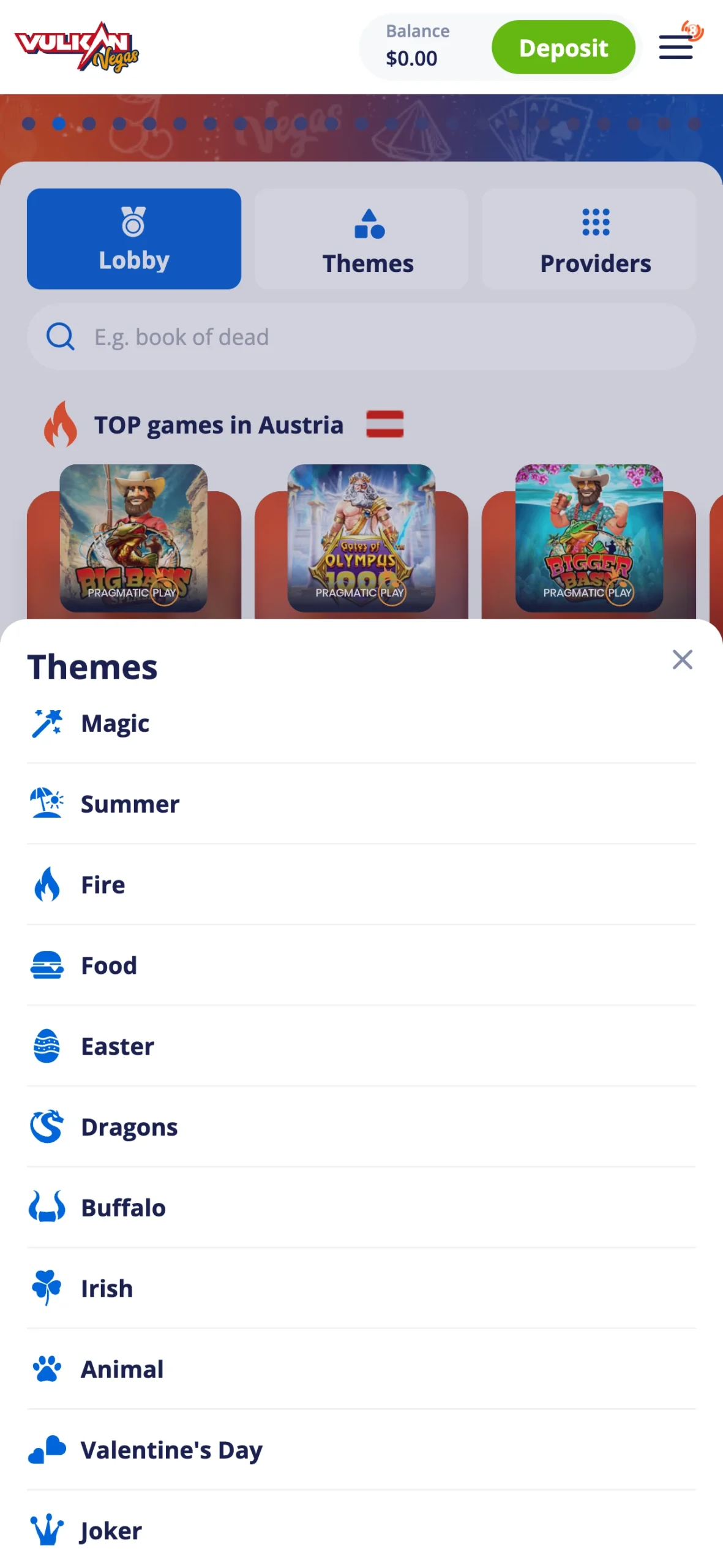The height and width of the screenshot is (1568, 723).
Task: Show Animal themed games
Action: (122, 1370)
